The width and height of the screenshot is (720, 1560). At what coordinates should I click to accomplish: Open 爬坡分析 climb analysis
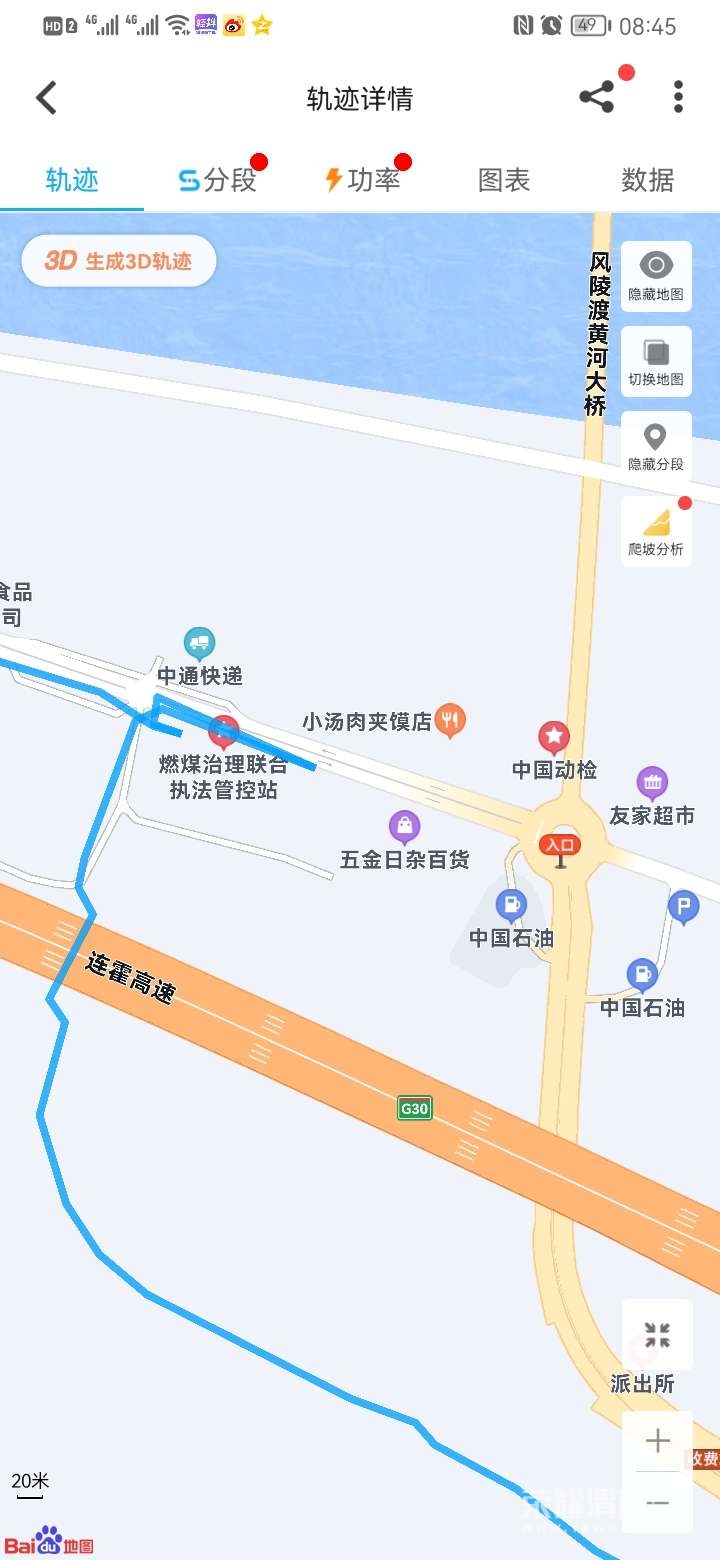pyautogui.click(x=656, y=531)
